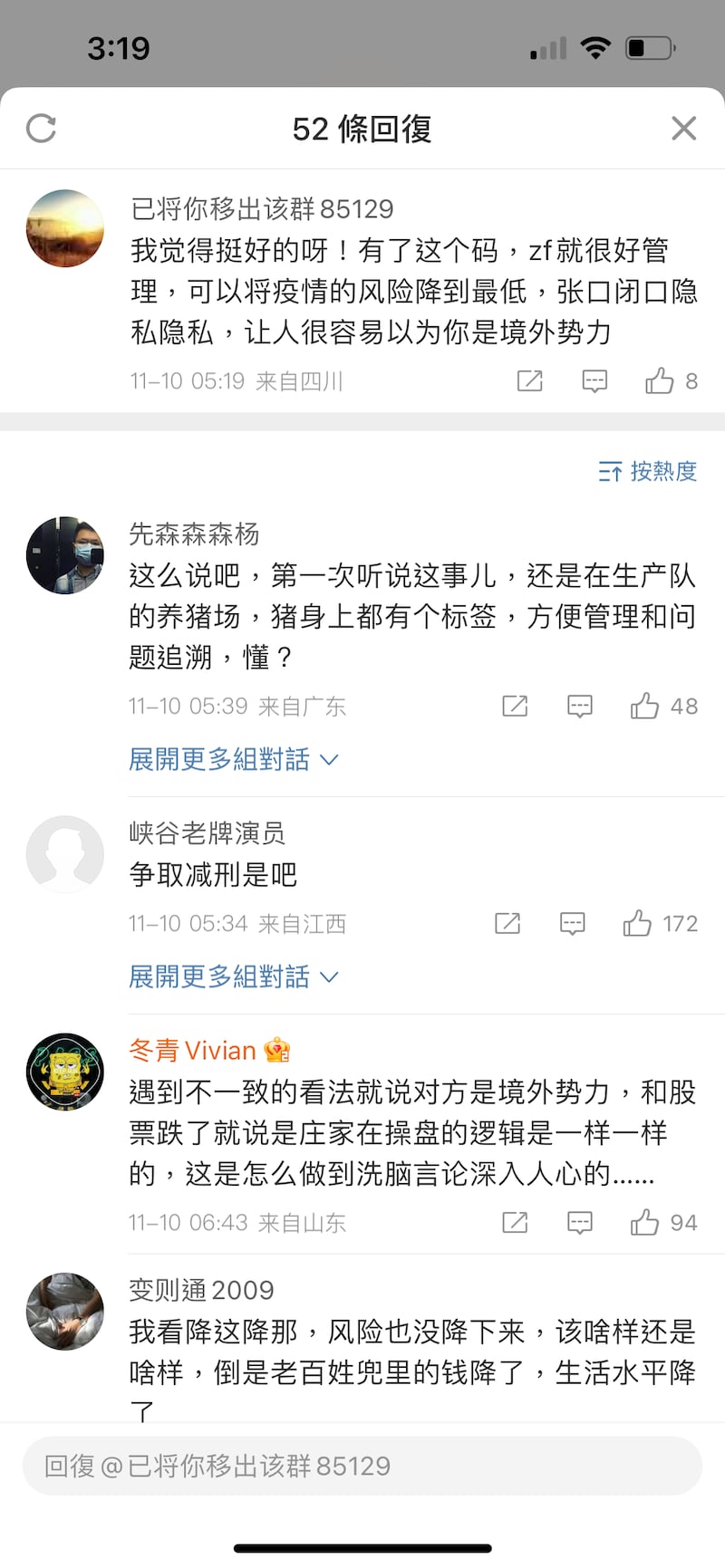Viewport: 725px width, 1568px height.
Task: Close the replies panel
Action: click(683, 129)
